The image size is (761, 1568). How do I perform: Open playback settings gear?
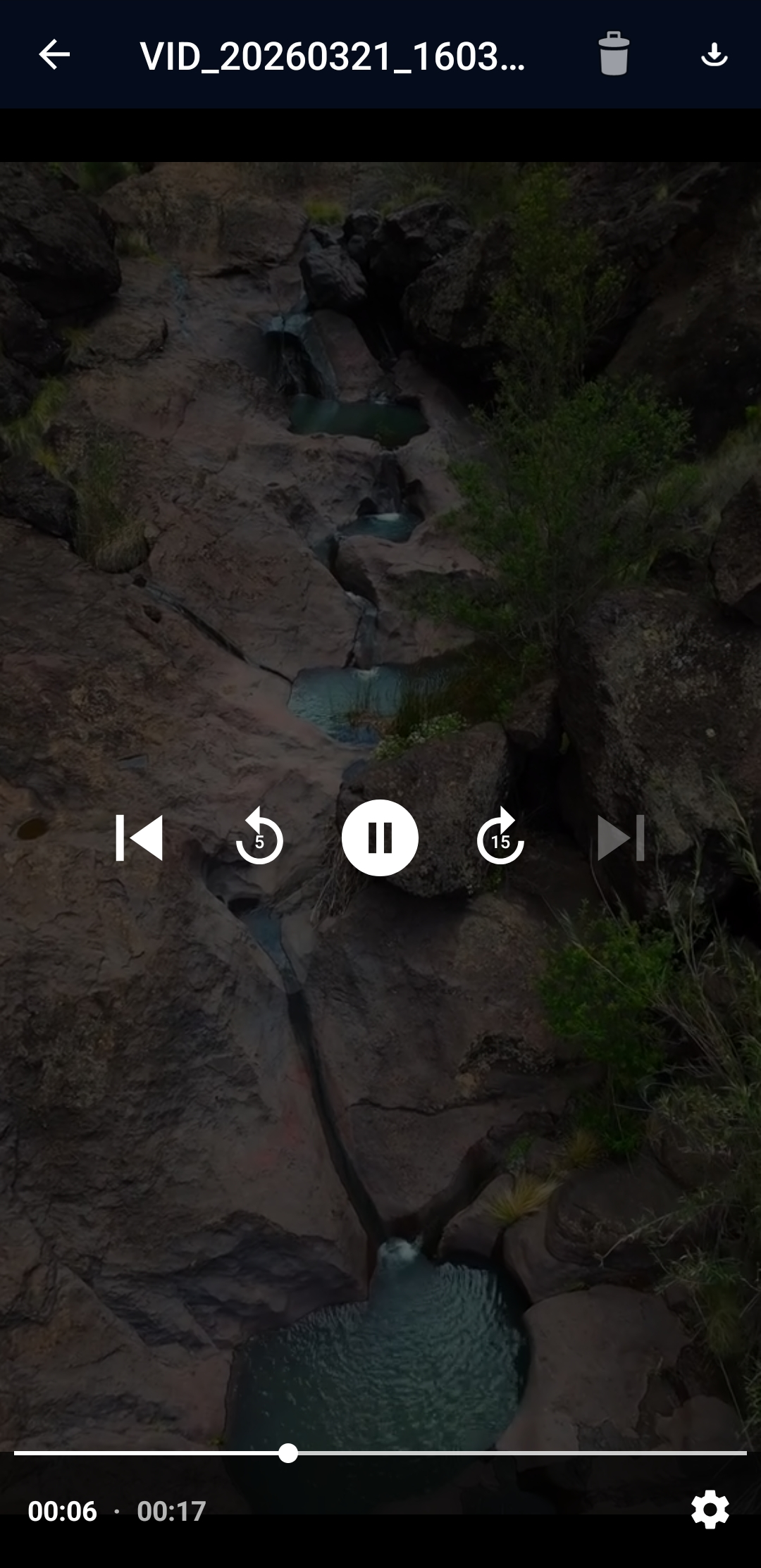(710, 1510)
